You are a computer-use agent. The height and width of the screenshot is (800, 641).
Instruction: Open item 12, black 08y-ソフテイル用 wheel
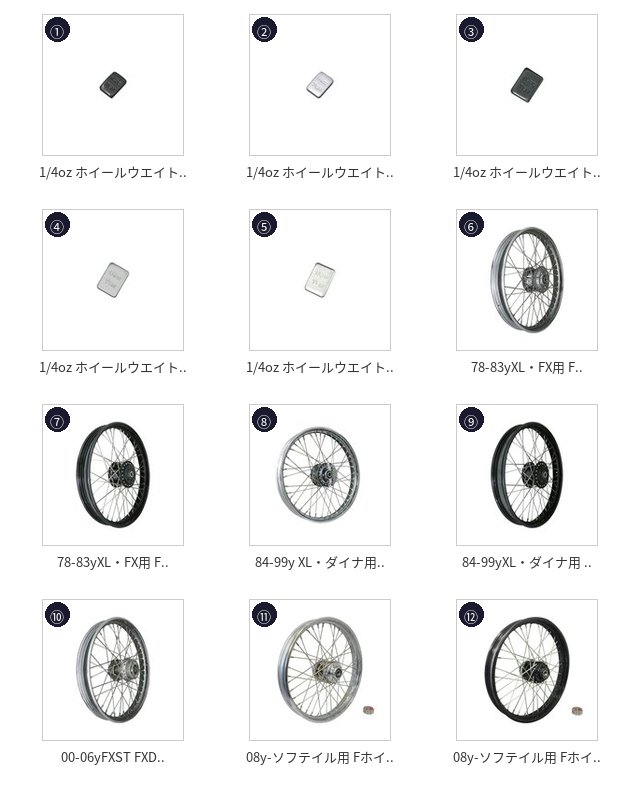pos(527,670)
